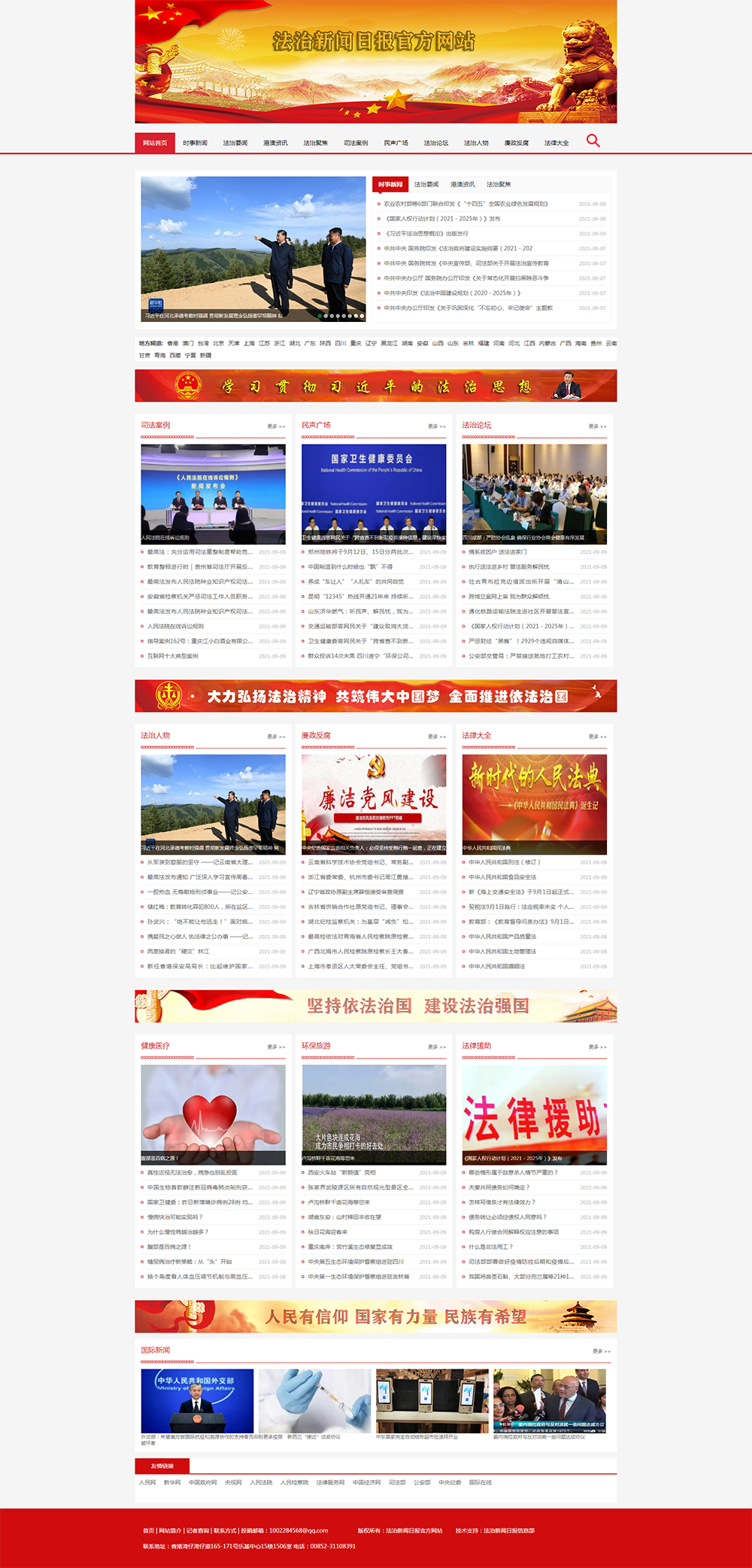Select the 北京 regional channel link

coord(218,343)
